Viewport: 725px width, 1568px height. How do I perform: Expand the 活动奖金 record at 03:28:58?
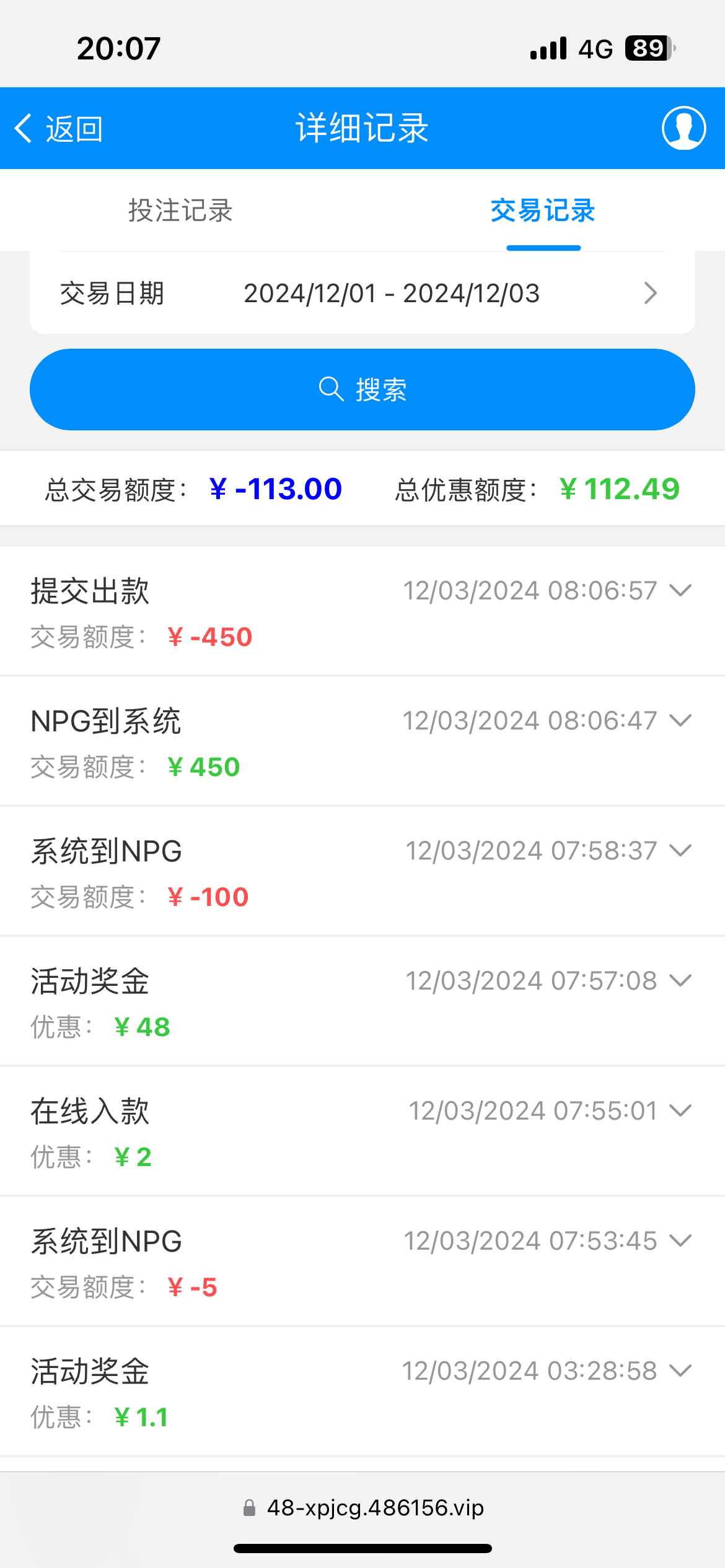coord(680,1370)
